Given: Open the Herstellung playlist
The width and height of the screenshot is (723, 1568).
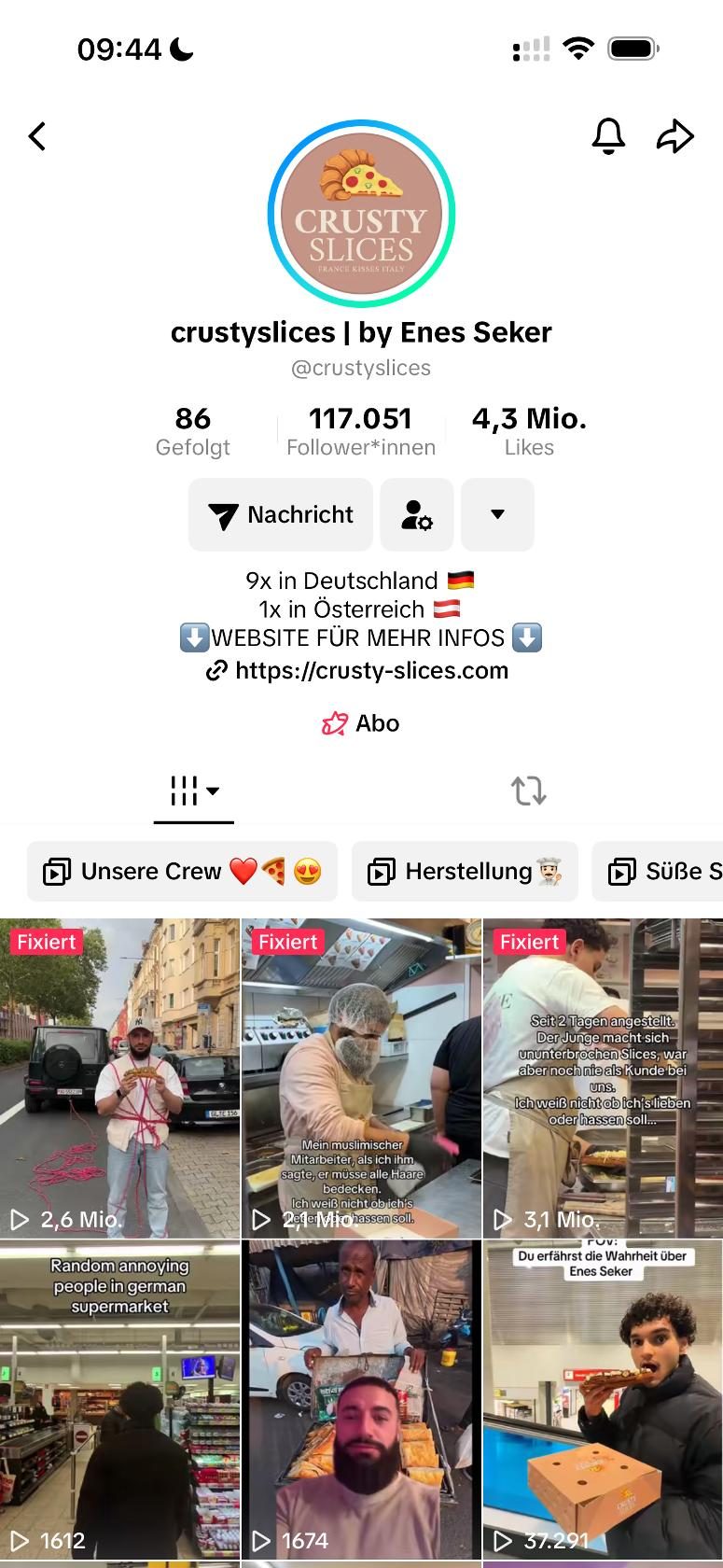Looking at the screenshot, I should [466, 872].
